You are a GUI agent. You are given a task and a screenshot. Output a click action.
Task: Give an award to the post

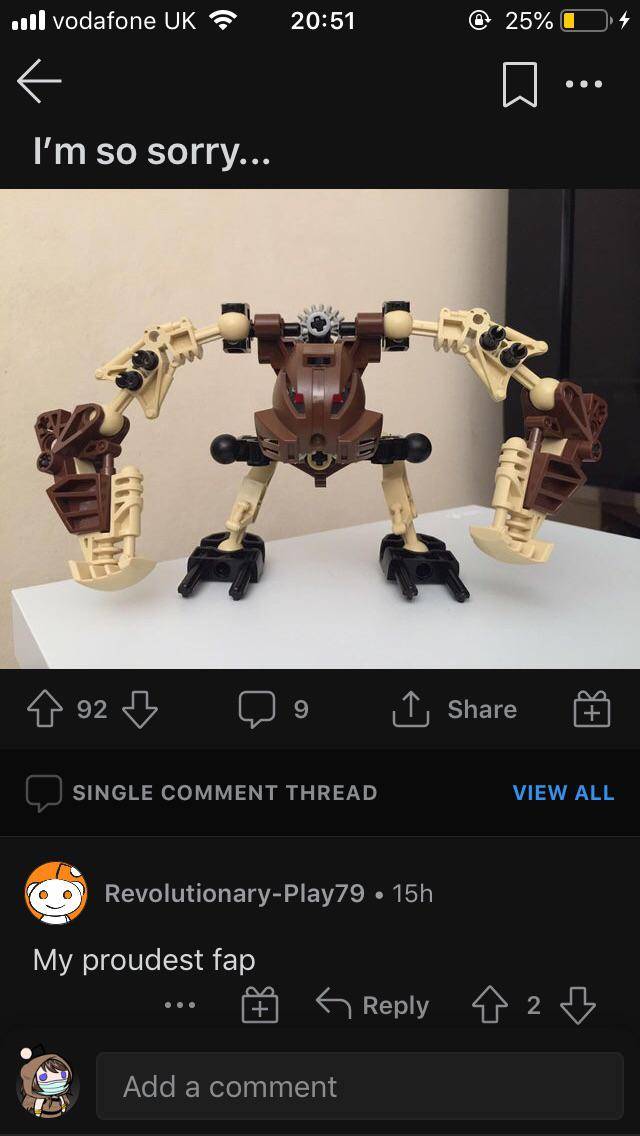[x=591, y=710]
